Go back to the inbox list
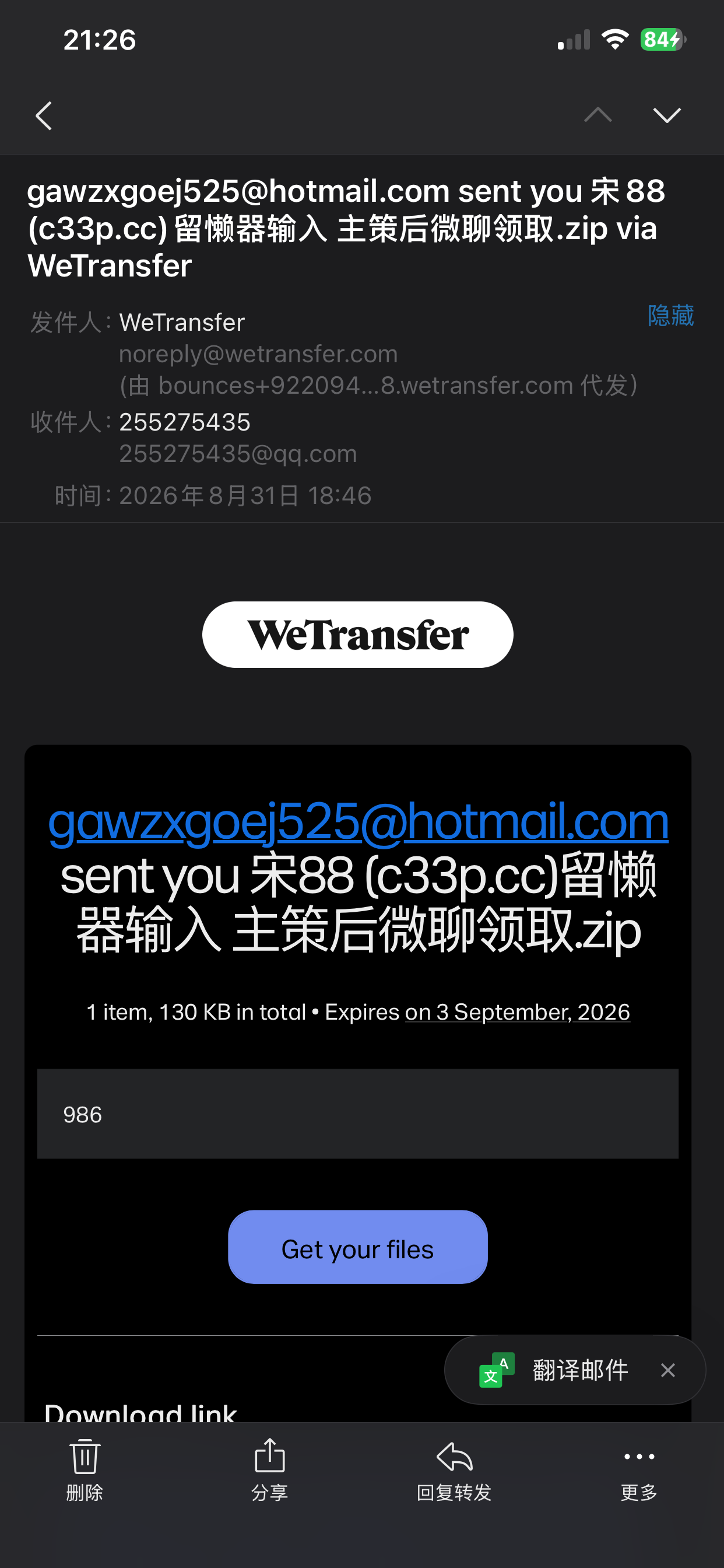Image resolution: width=724 pixels, height=1568 pixels. [x=44, y=116]
